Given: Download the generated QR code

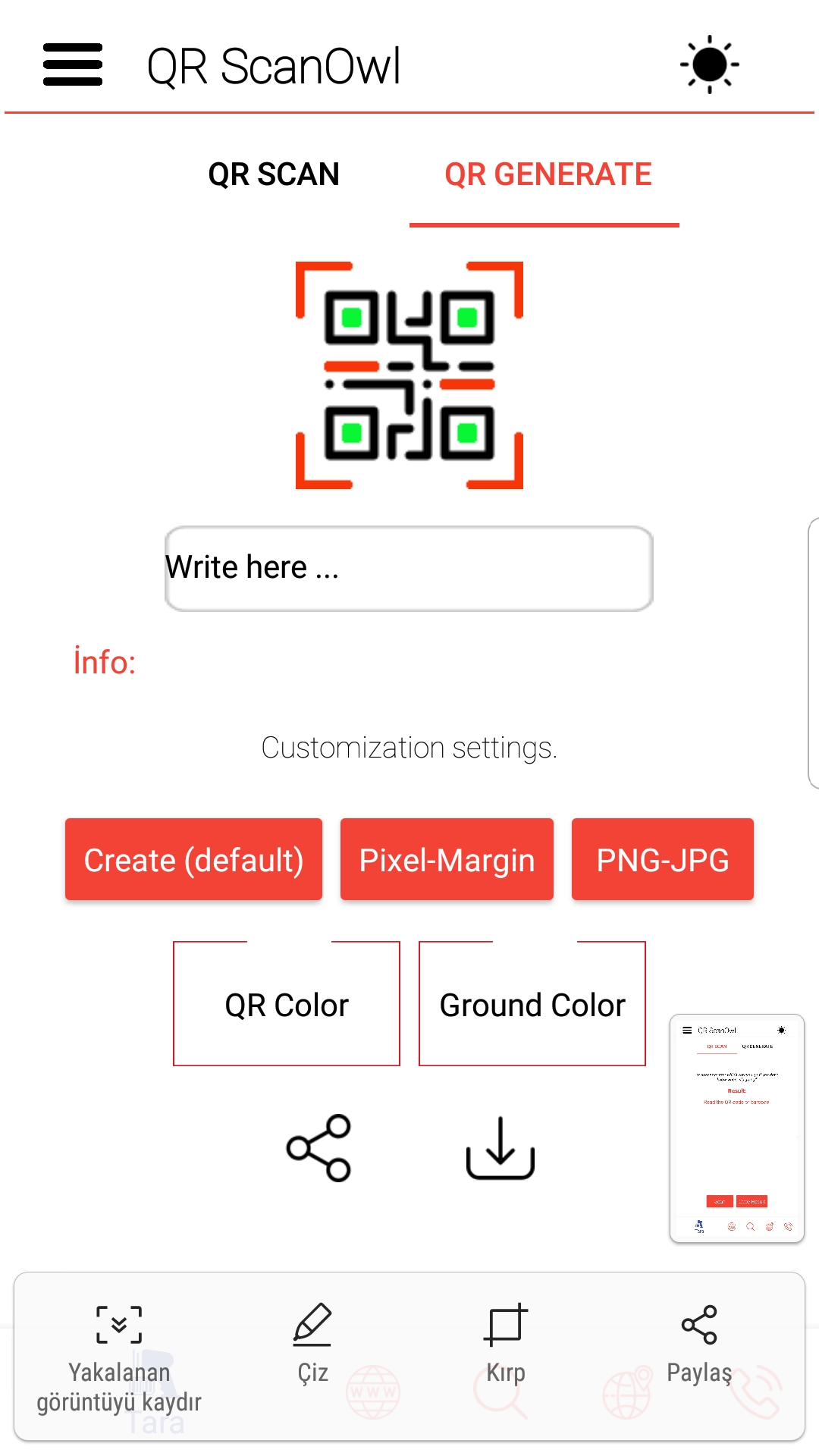Looking at the screenshot, I should pyautogui.click(x=500, y=1148).
